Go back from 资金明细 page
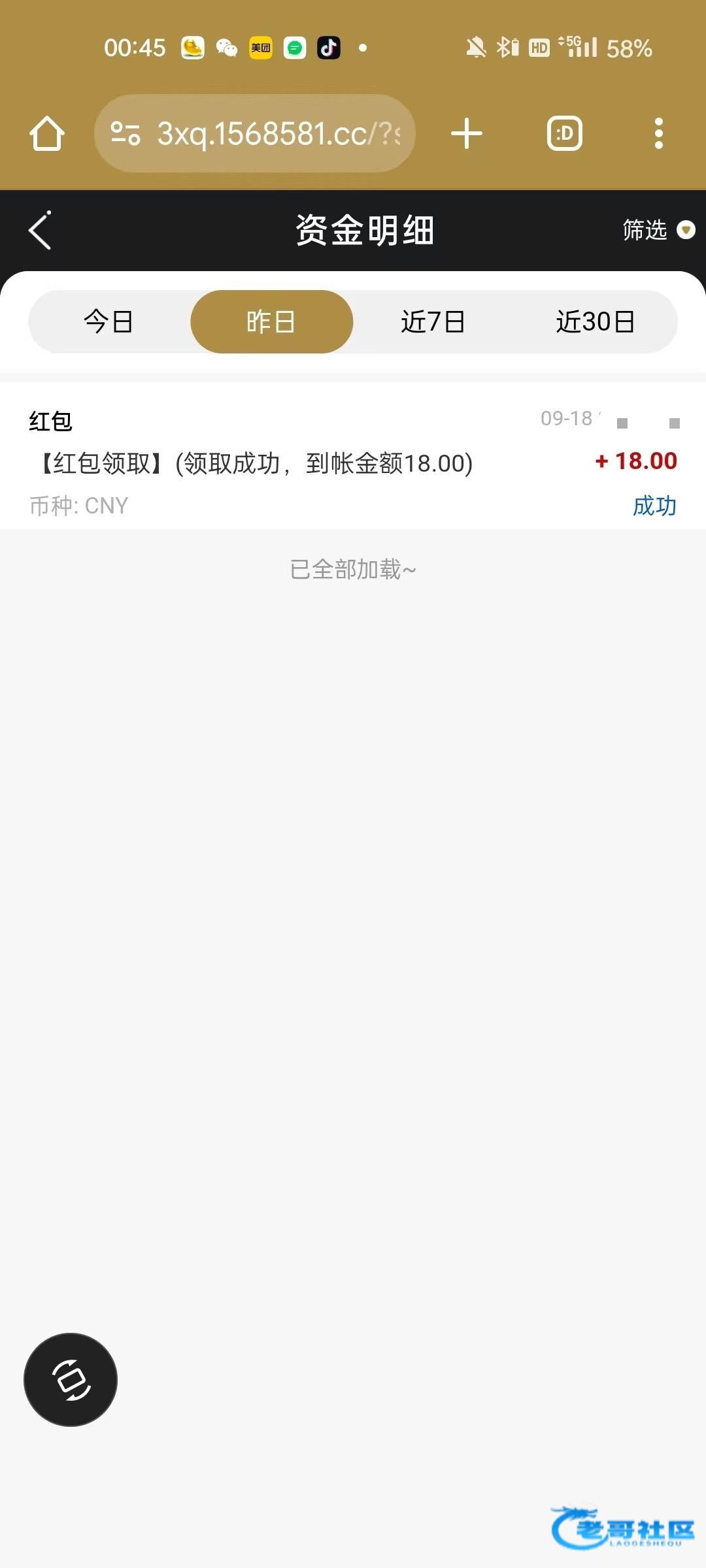The image size is (706, 1568). click(x=41, y=231)
